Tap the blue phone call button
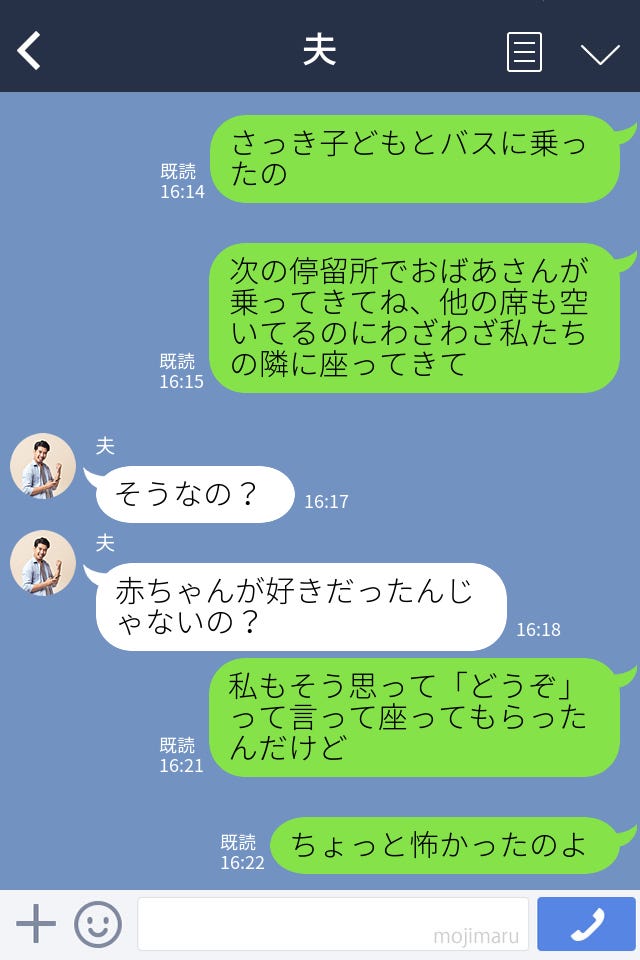 pyautogui.click(x=586, y=924)
